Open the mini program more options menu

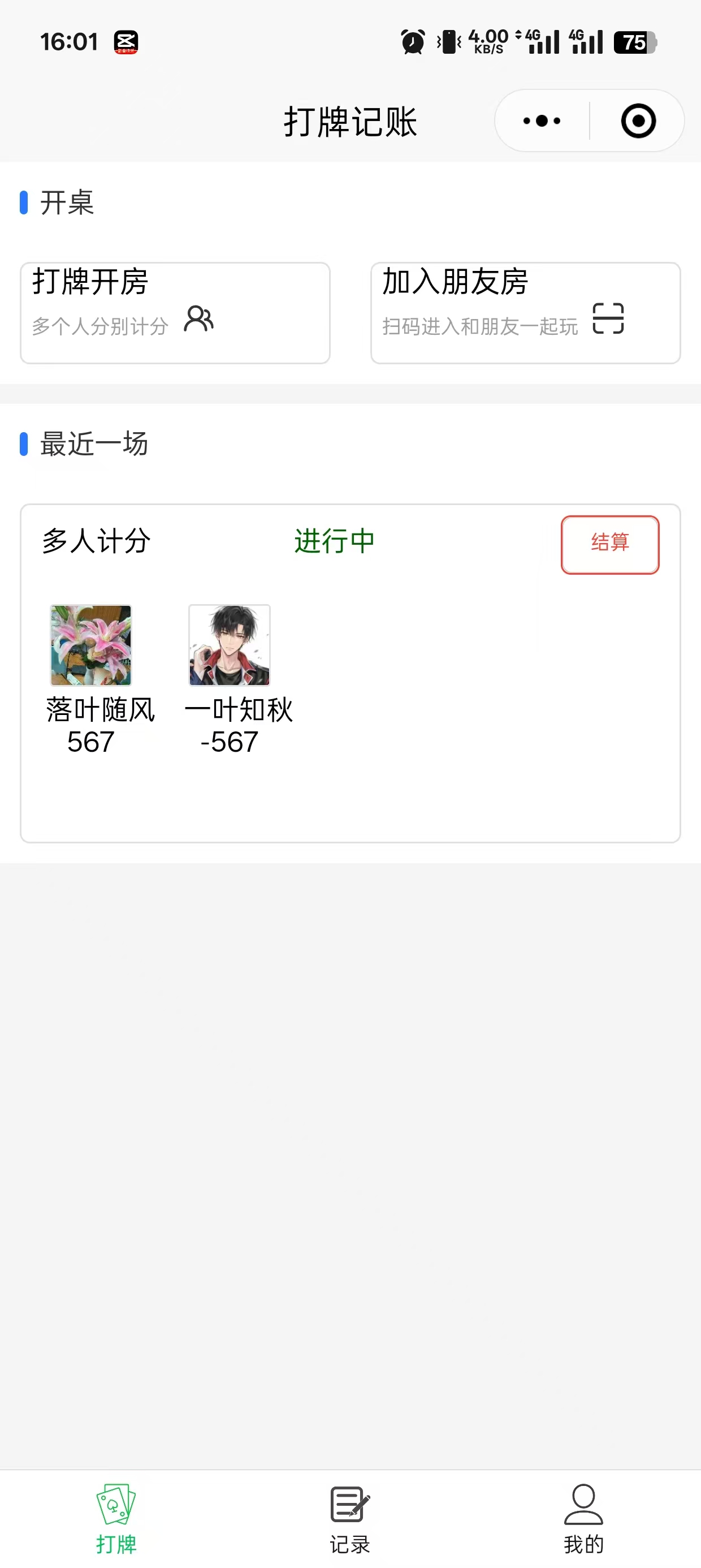(x=542, y=120)
